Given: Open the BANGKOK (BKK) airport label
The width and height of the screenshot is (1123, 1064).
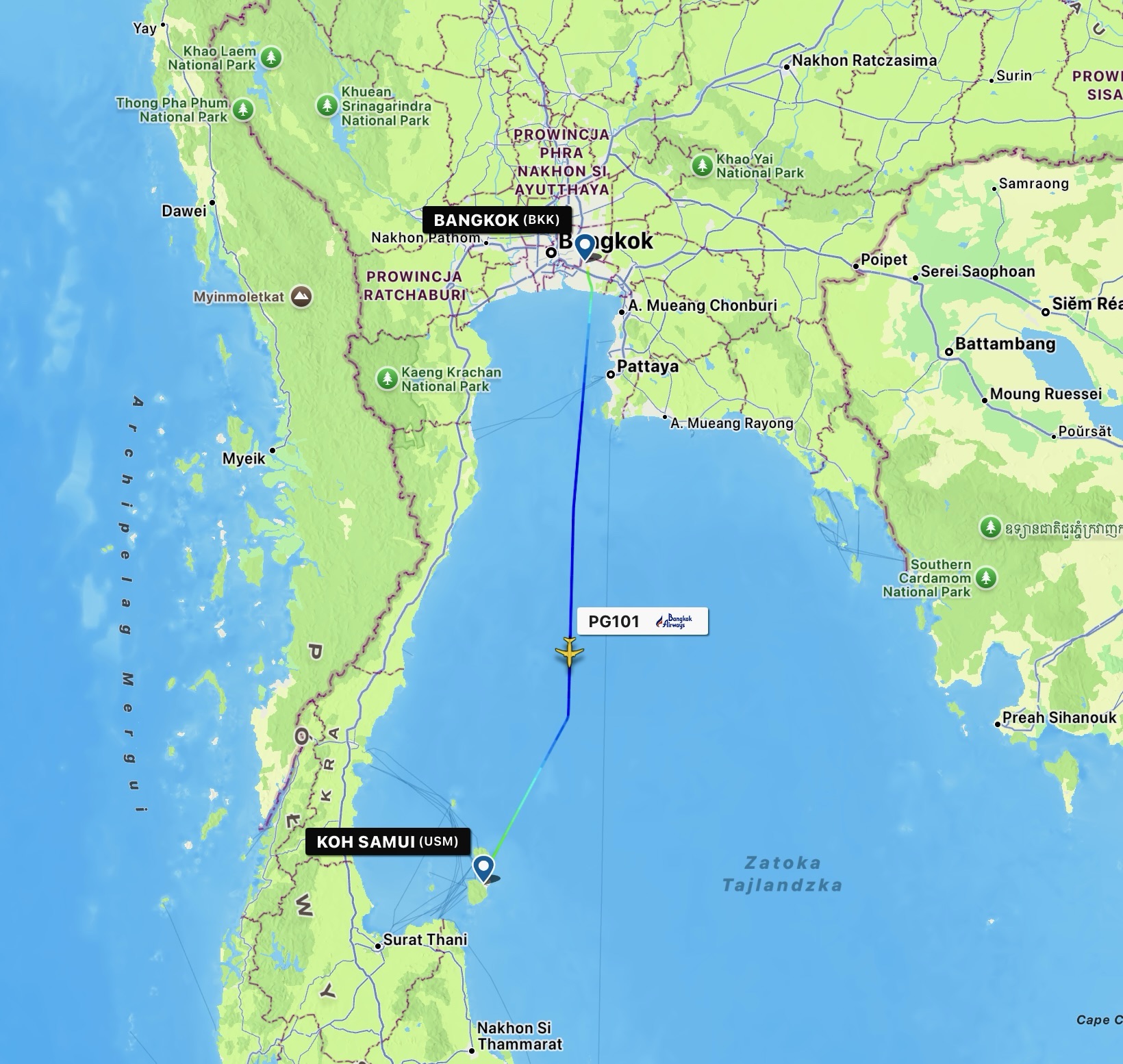Looking at the screenshot, I should click(496, 220).
